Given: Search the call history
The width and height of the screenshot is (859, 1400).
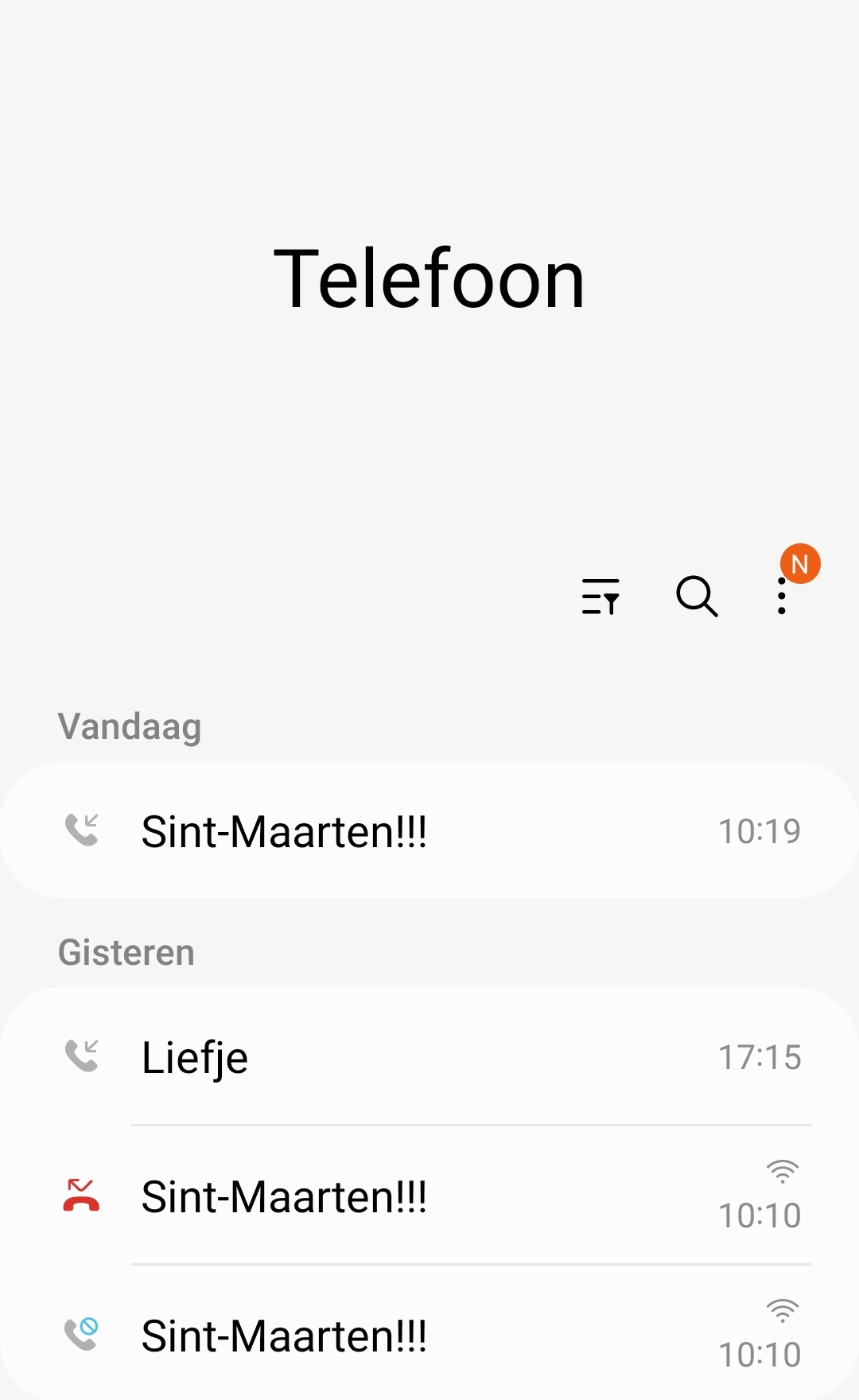Looking at the screenshot, I should pyautogui.click(x=697, y=597).
